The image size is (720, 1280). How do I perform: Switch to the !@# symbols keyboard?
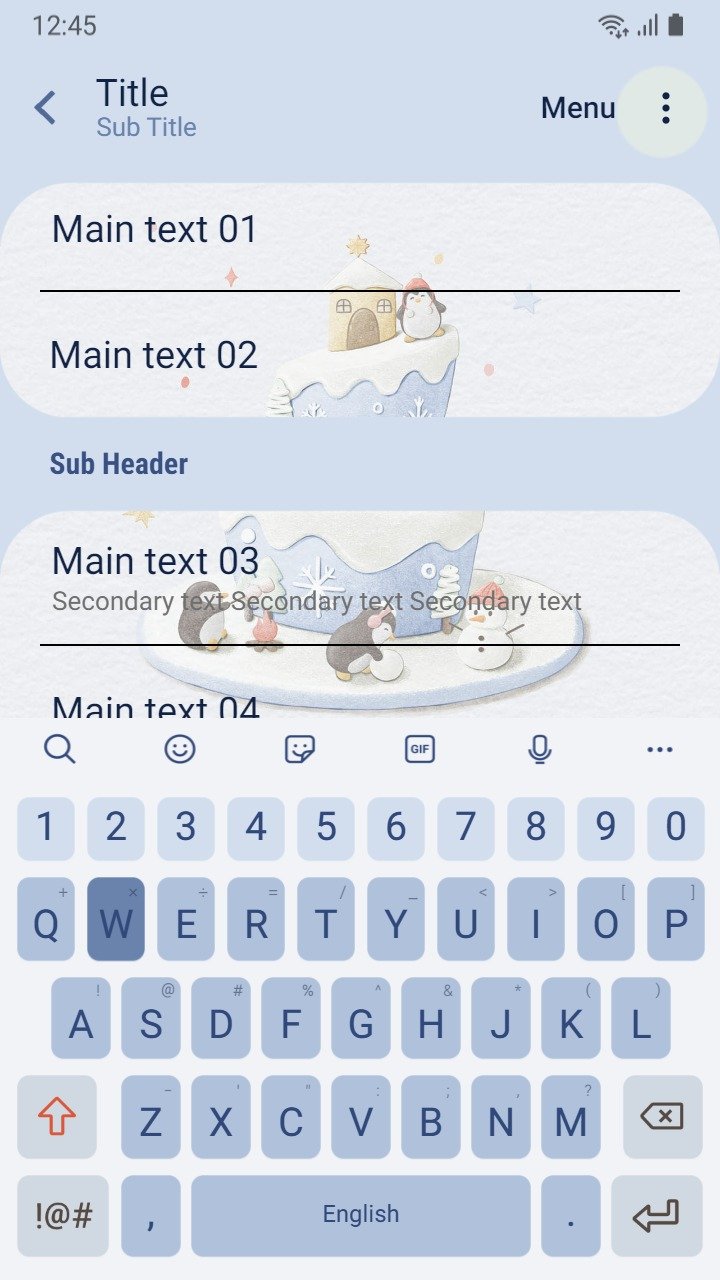63,1215
